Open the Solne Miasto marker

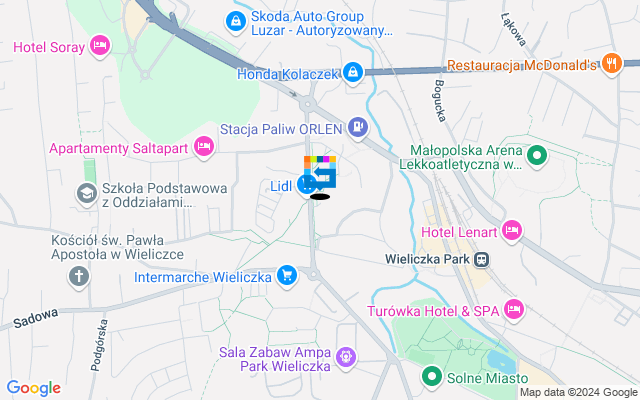(432, 378)
